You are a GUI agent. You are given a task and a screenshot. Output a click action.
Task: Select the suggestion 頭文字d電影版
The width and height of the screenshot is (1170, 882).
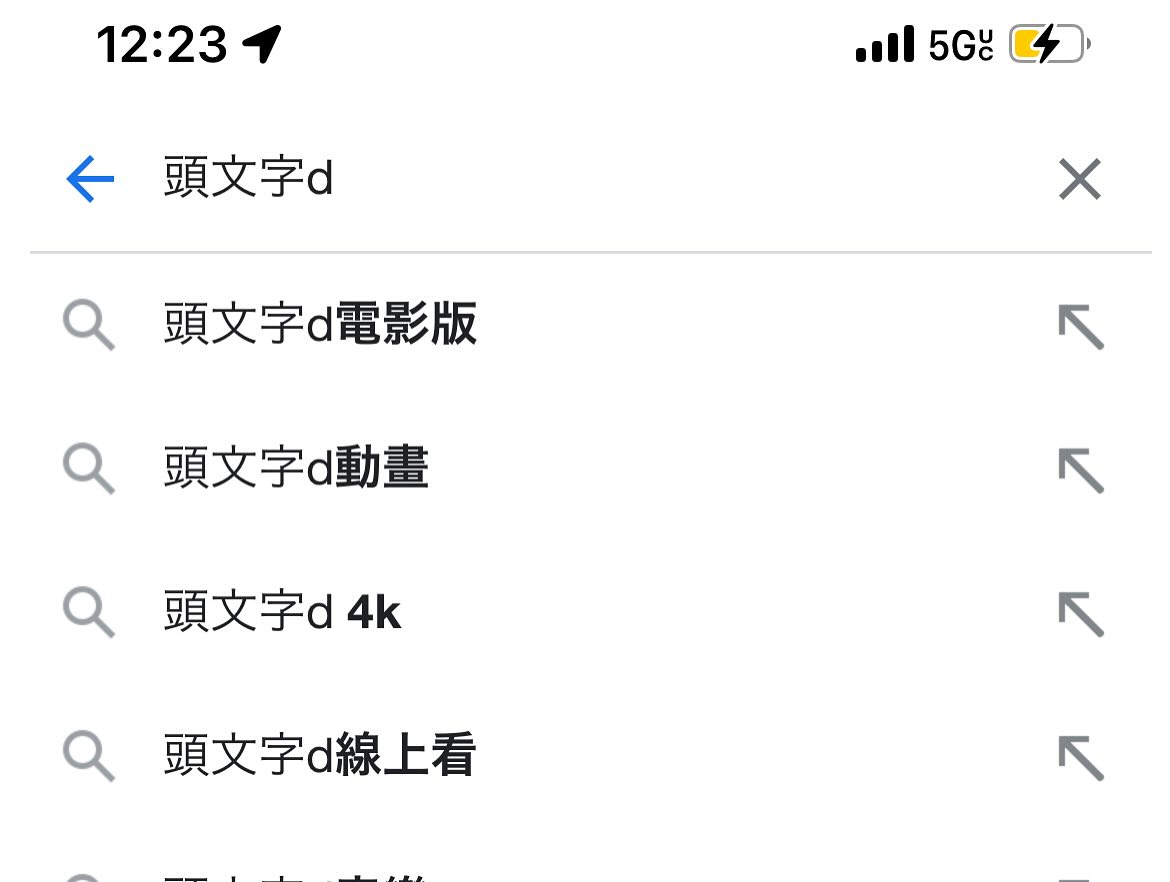320,325
